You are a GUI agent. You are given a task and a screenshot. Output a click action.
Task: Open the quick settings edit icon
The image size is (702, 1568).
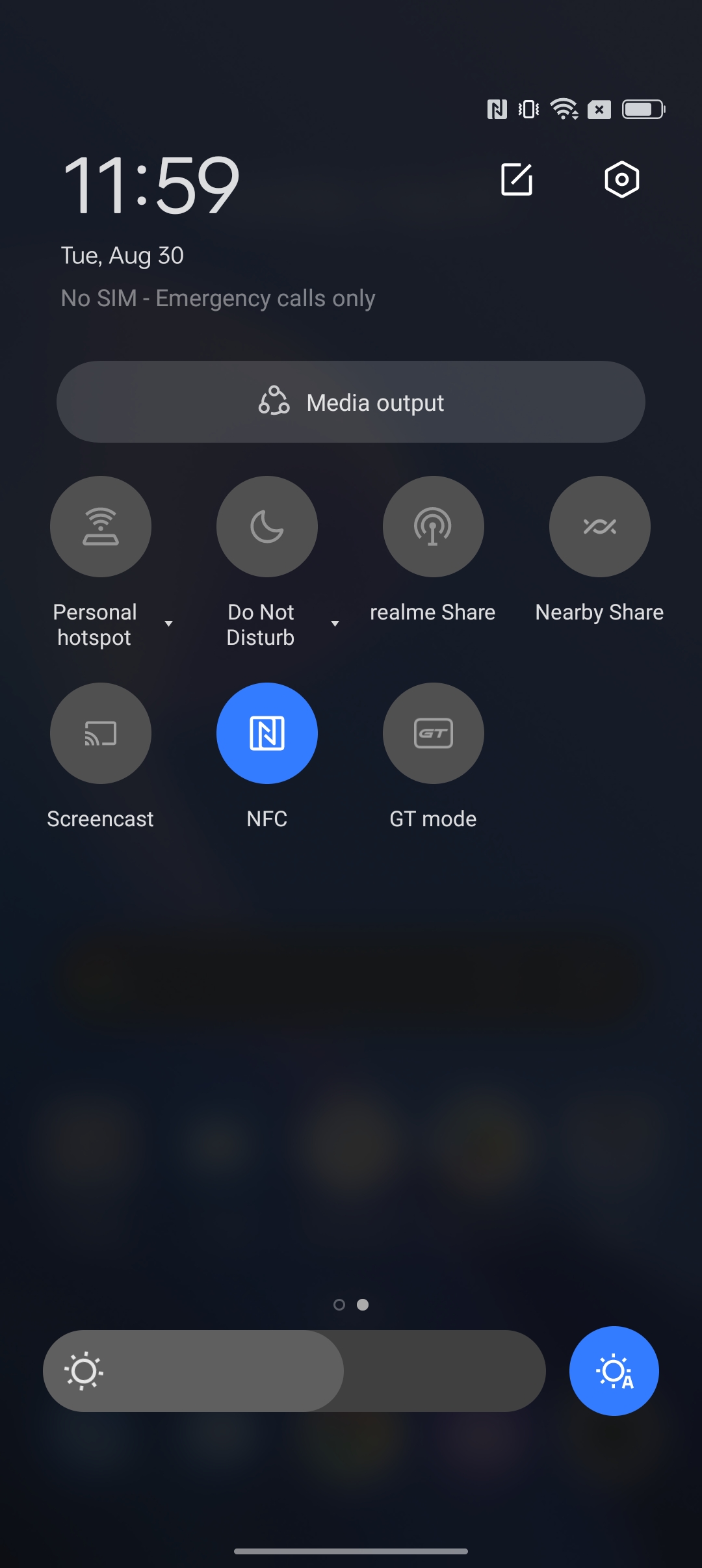tap(517, 179)
